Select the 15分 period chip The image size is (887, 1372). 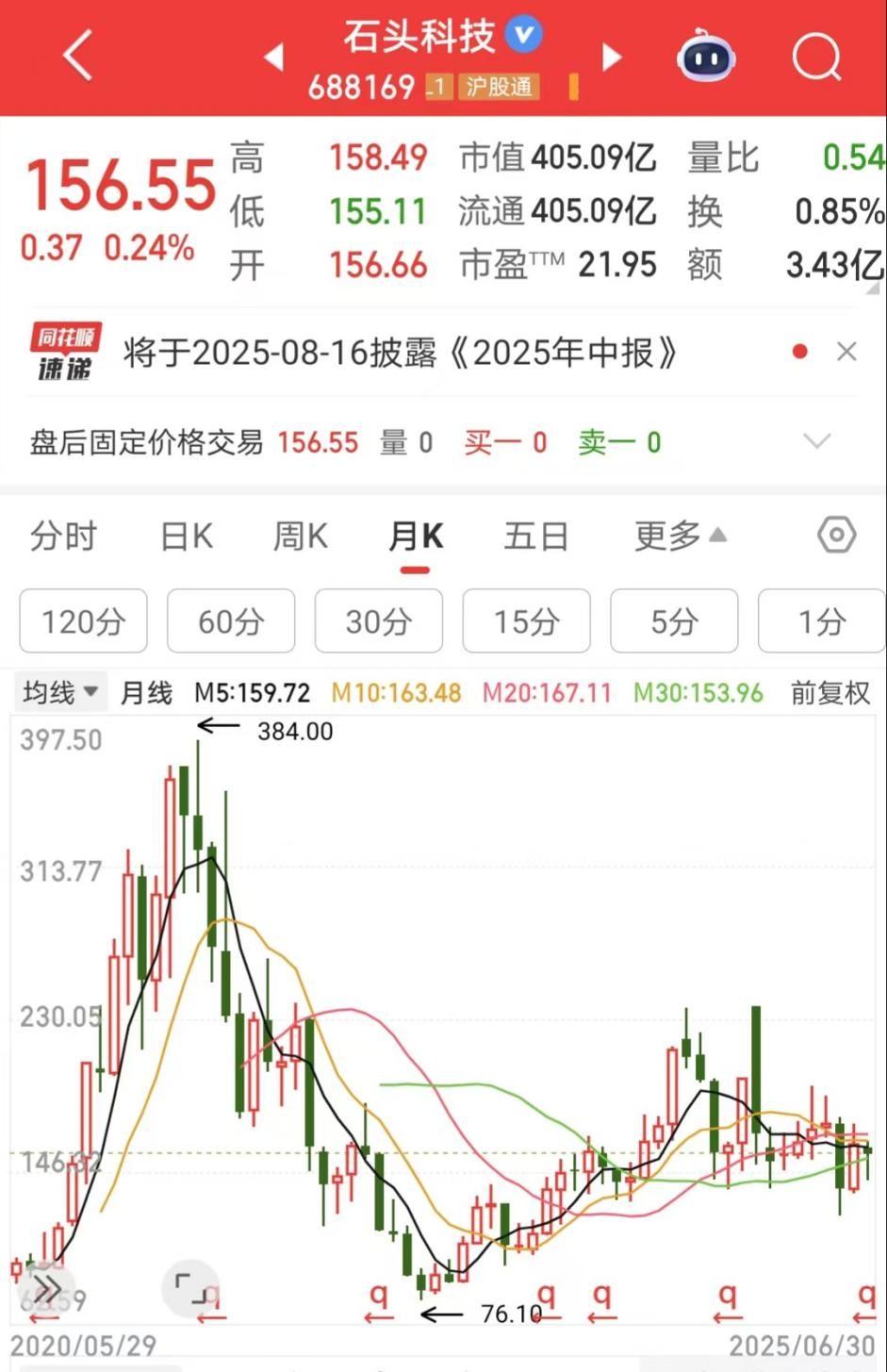coord(526,621)
